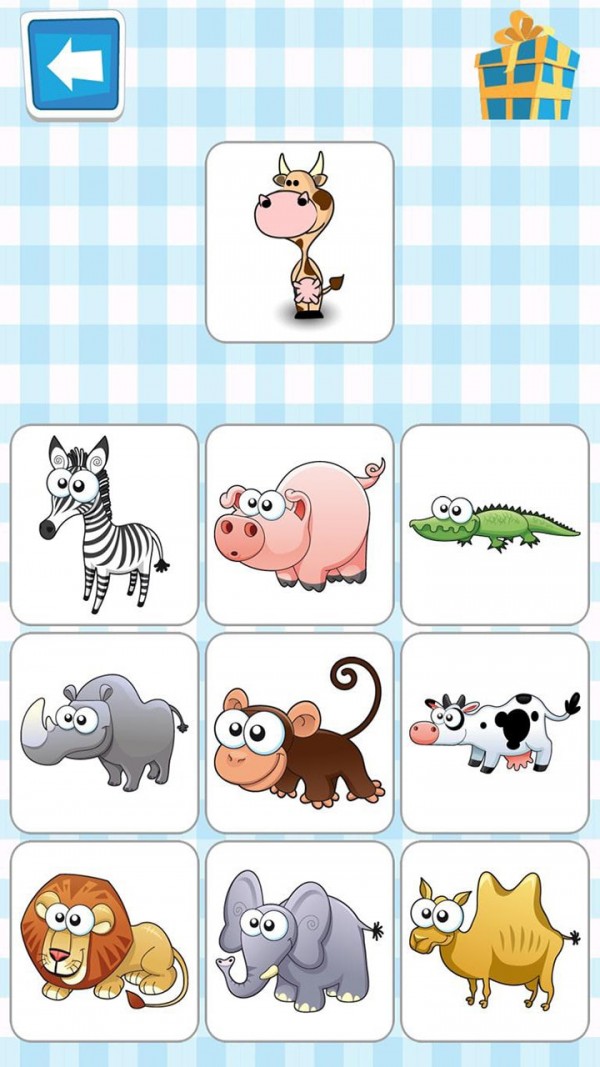This screenshot has width=600, height=1067.
Task: Pick the green crocodile card
Action: (x=495, y=525)
